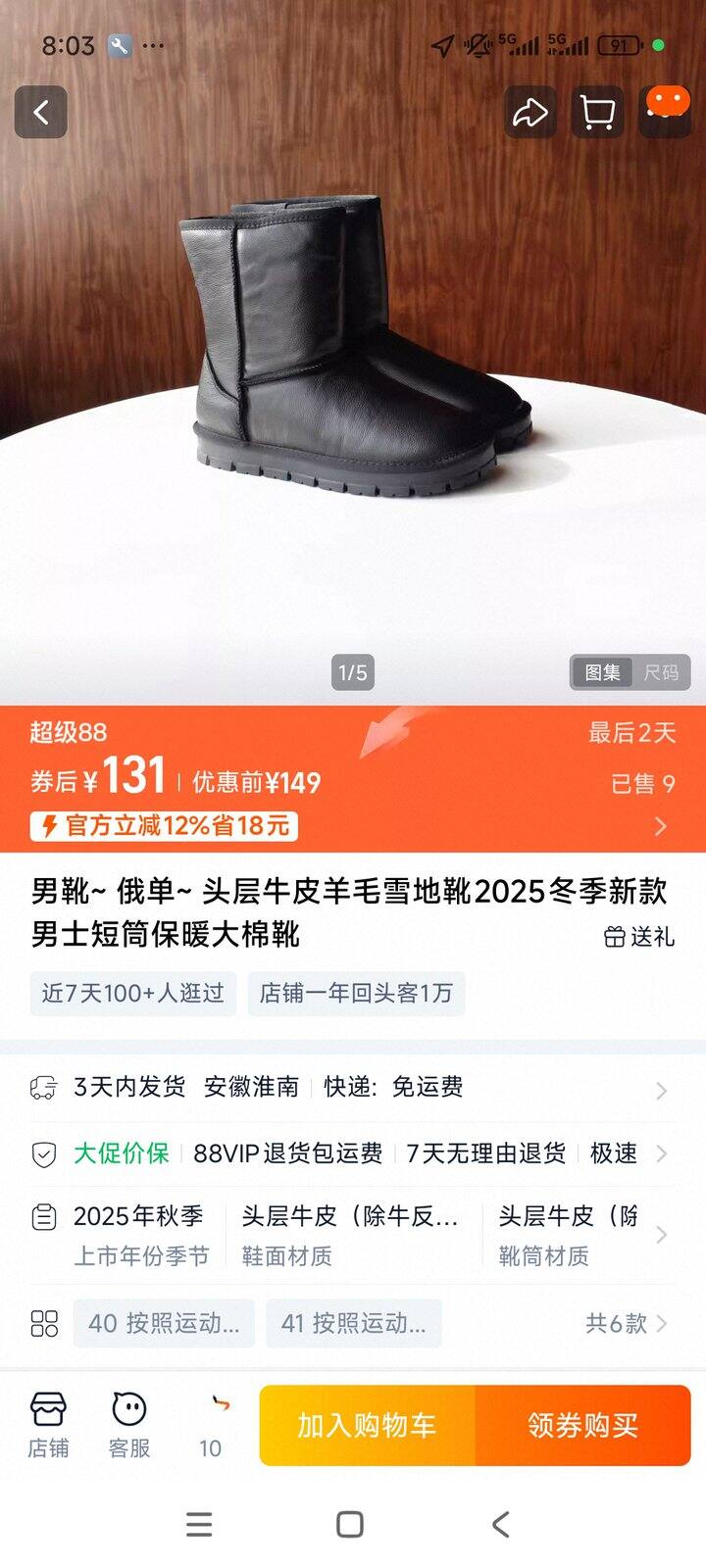Share this boot listing
Image resolution: width=706 pixels, height=1568 pixels.
[x=530, y=113]
